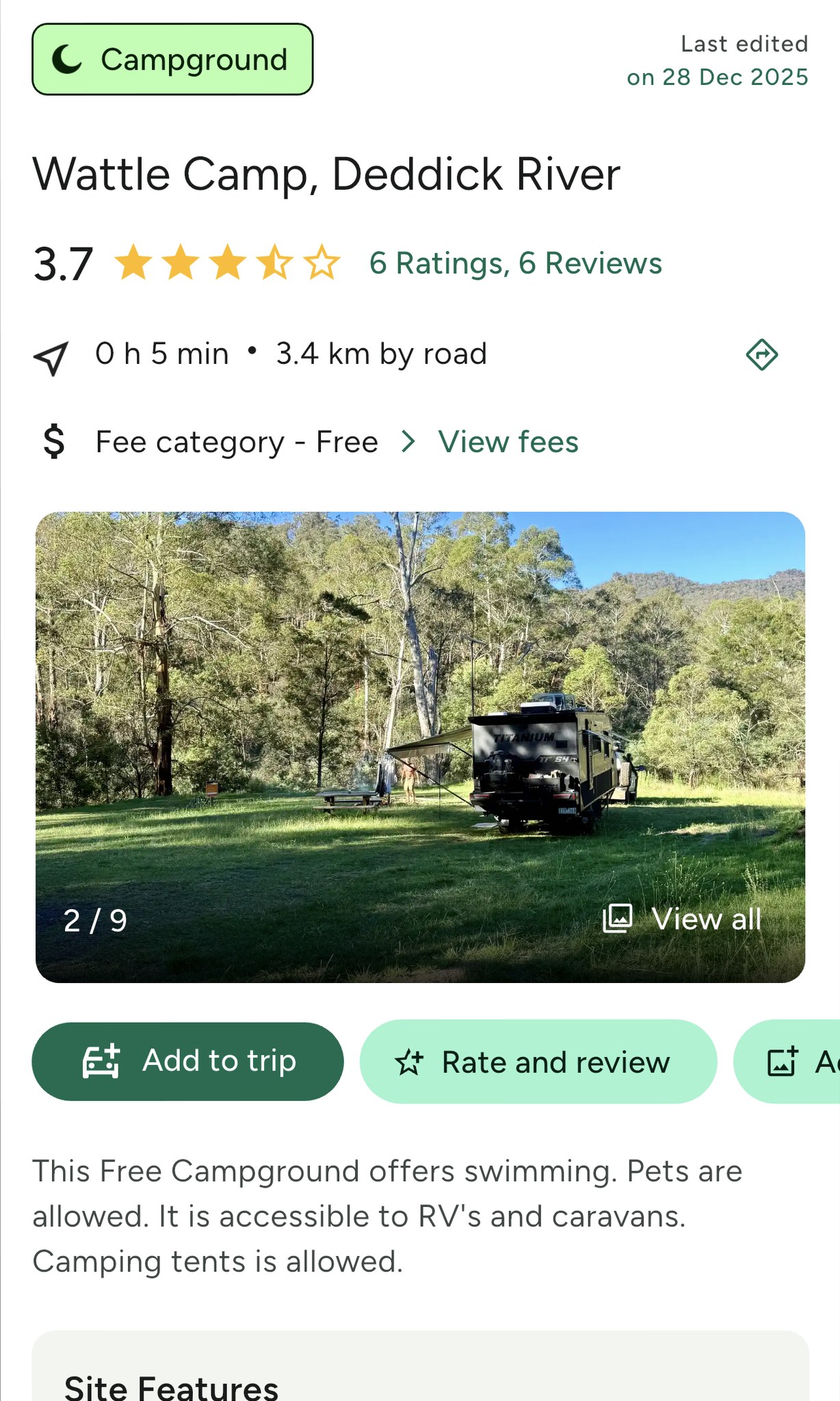The image size is (840, 1401).
Task: Open the campground photo
Action: click(420, 747)
